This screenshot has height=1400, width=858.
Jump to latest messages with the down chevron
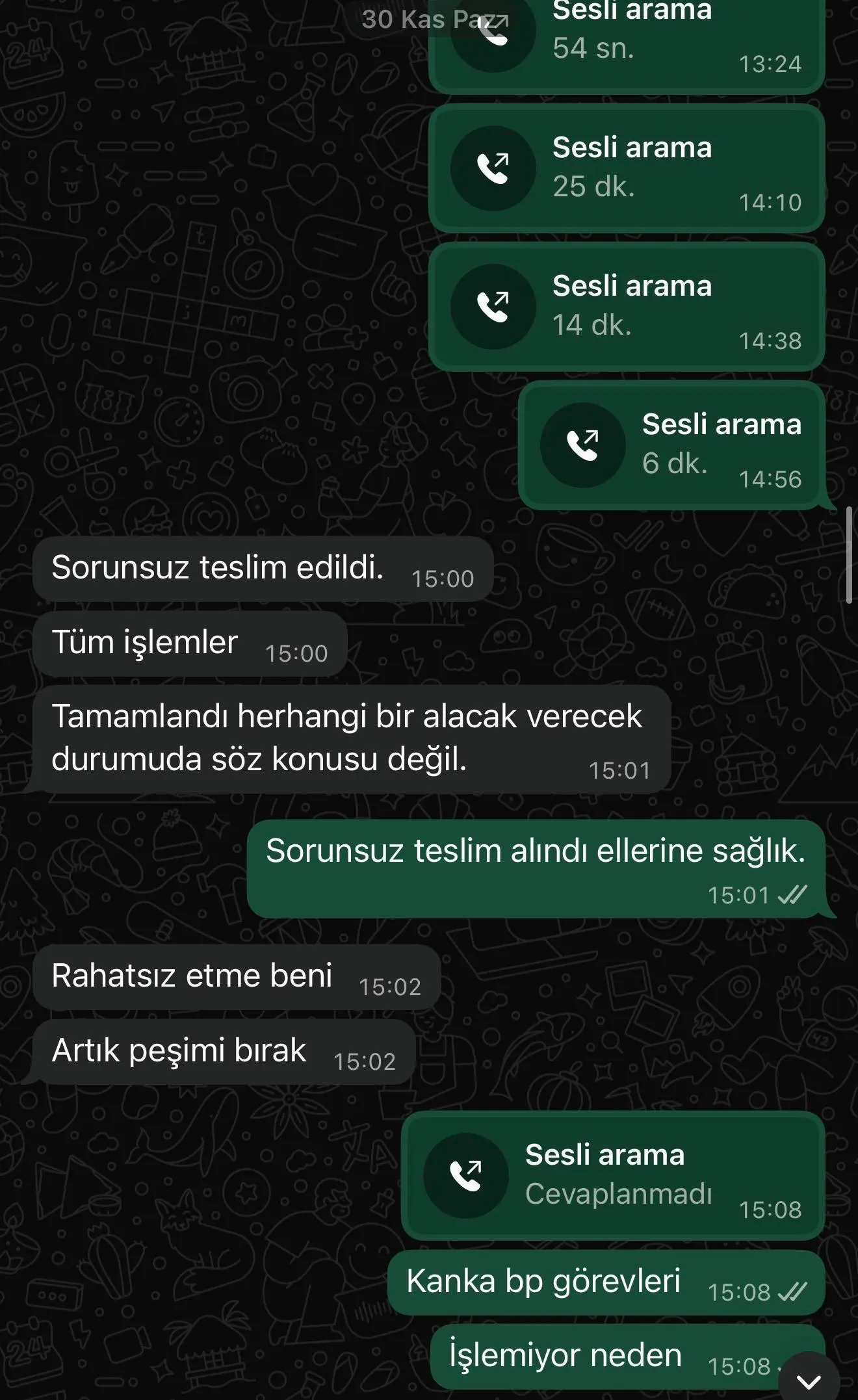click(x=809, y=1379)
